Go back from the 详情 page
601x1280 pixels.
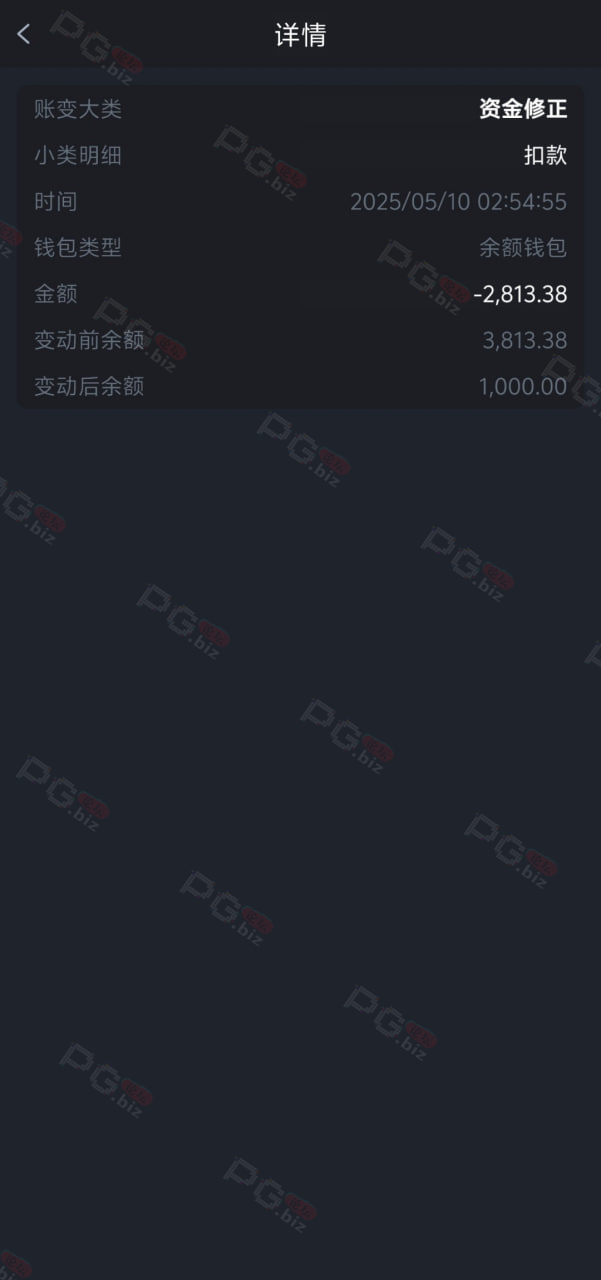click(24, 34)
